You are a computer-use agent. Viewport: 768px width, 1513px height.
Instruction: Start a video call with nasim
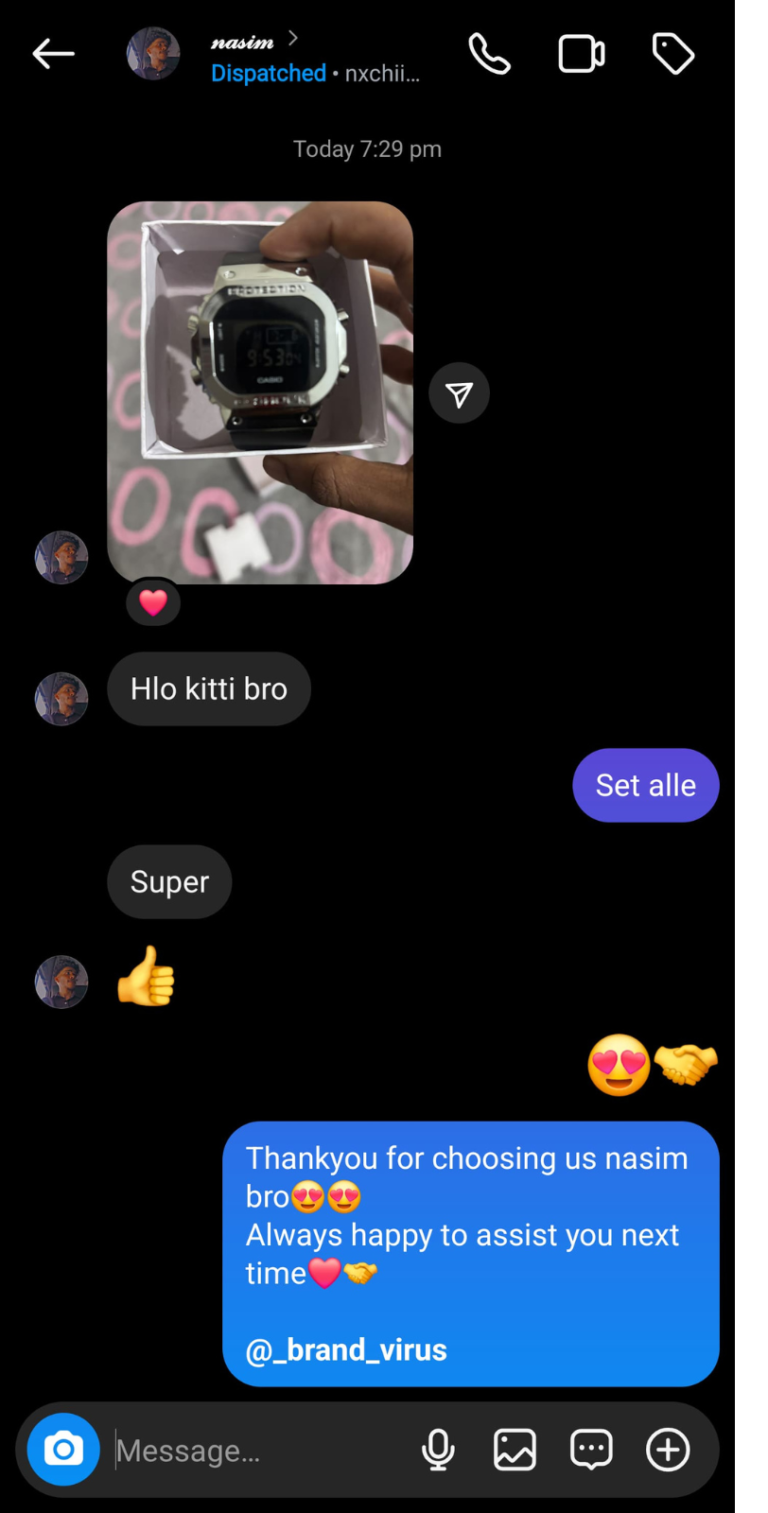coord(581,54)
